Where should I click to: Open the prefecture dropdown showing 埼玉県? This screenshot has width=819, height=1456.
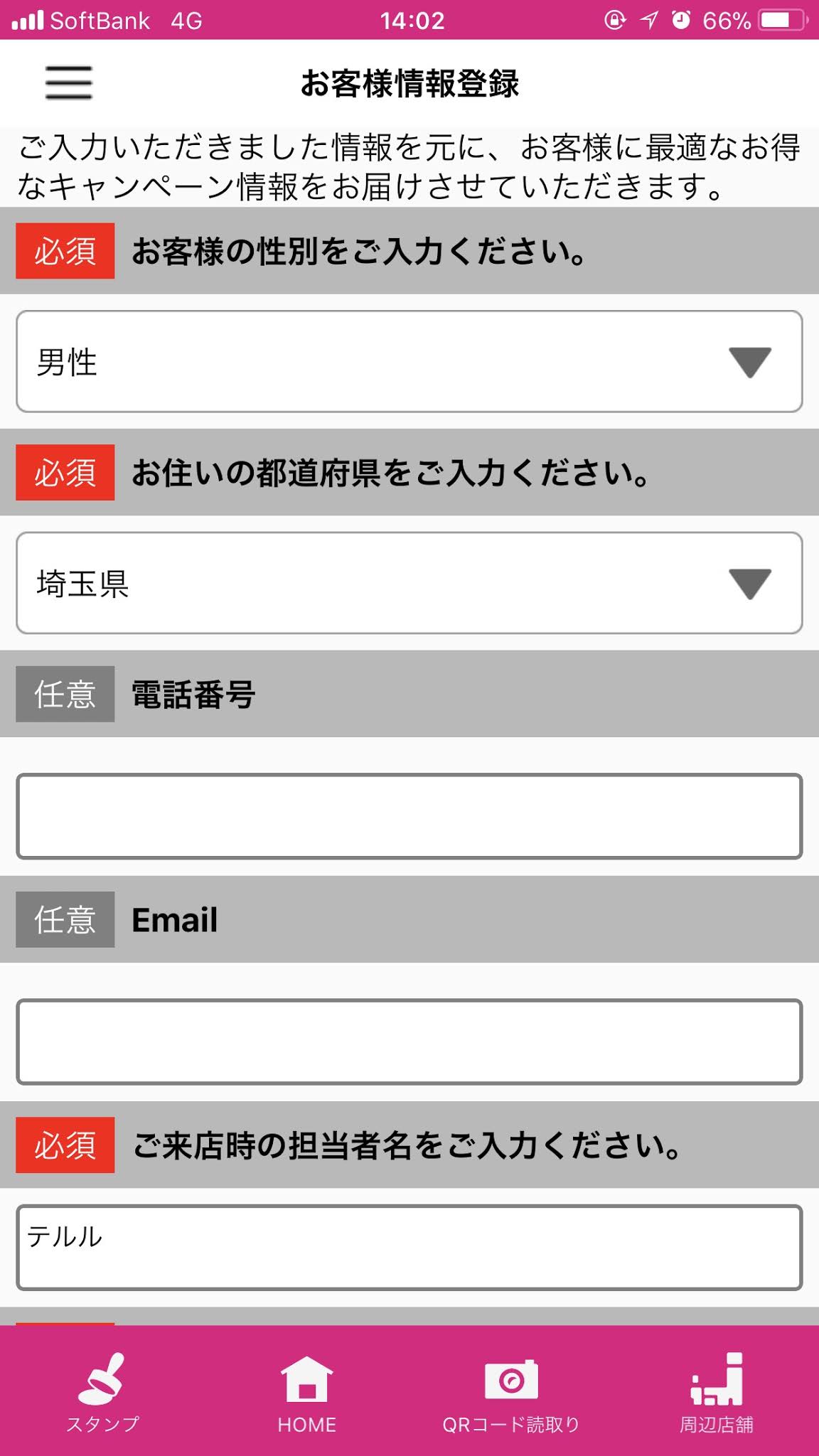[409, 583]
